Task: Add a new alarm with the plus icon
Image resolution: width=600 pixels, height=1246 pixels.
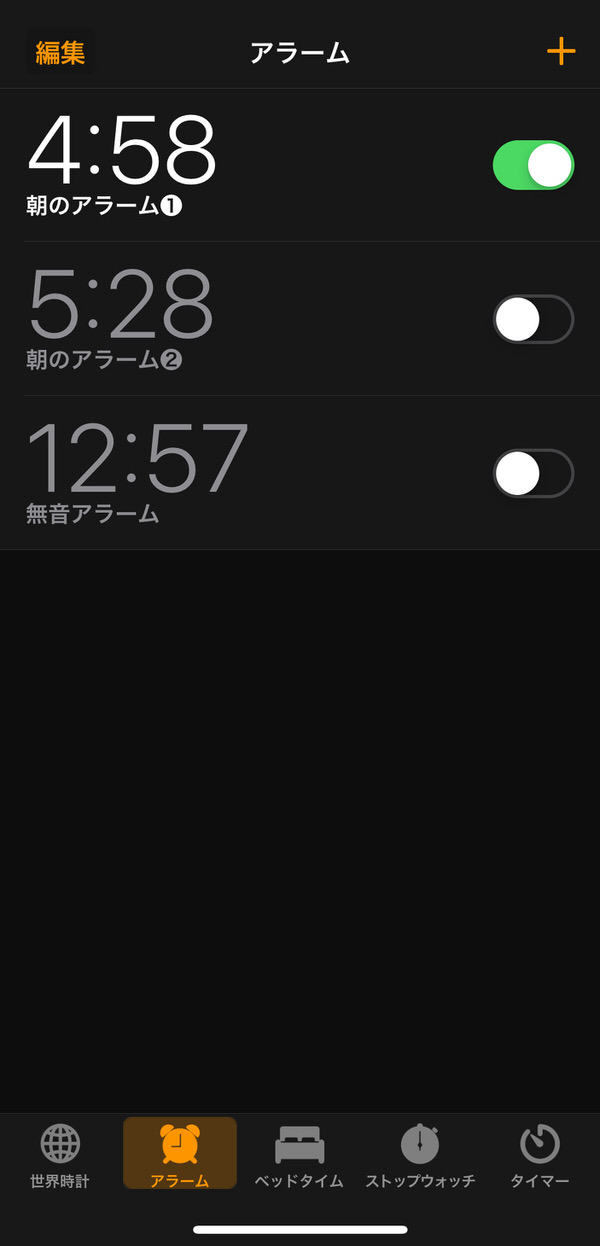Action: [561, 51]
